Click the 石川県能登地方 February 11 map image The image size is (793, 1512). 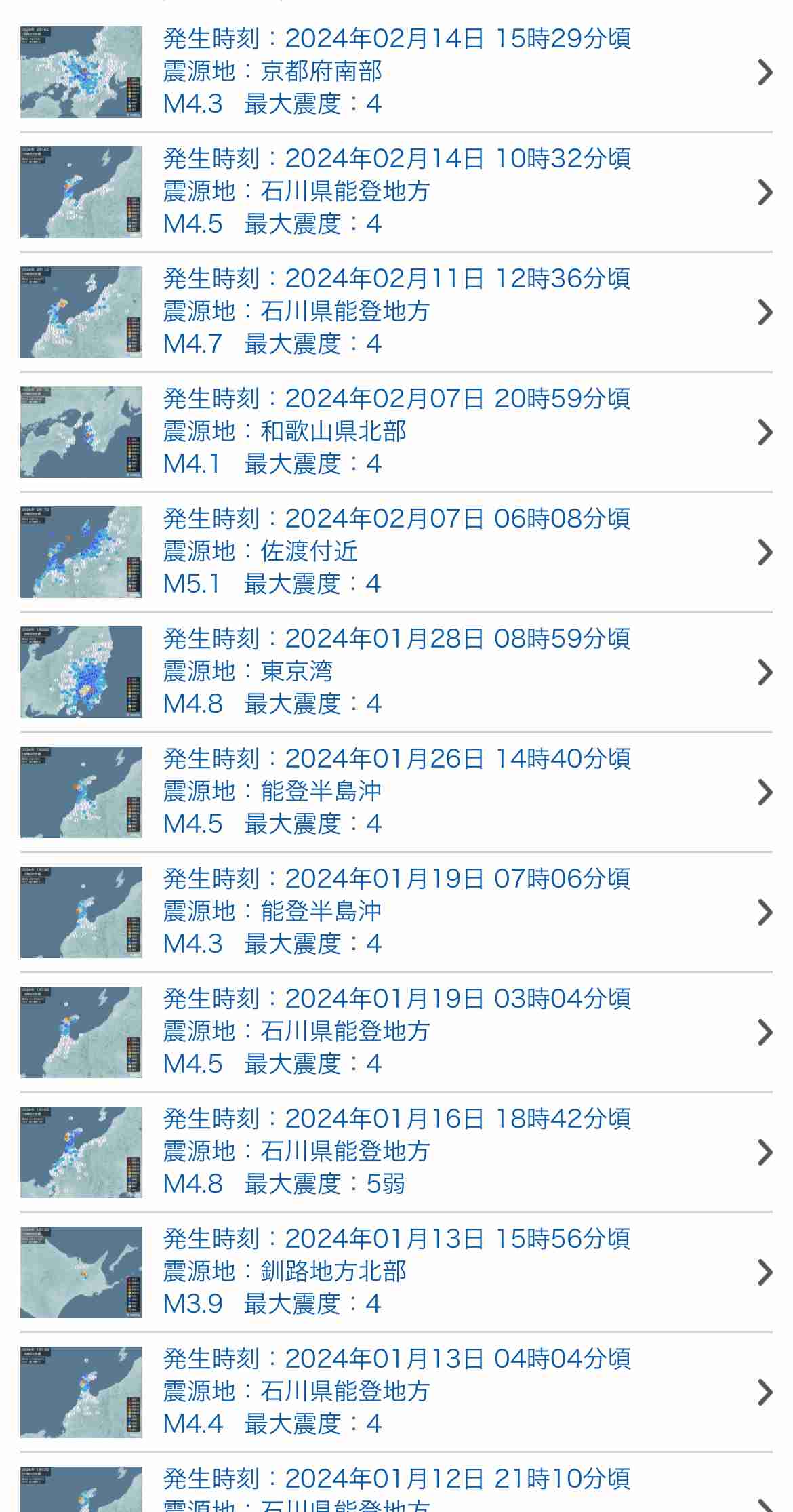80,311
